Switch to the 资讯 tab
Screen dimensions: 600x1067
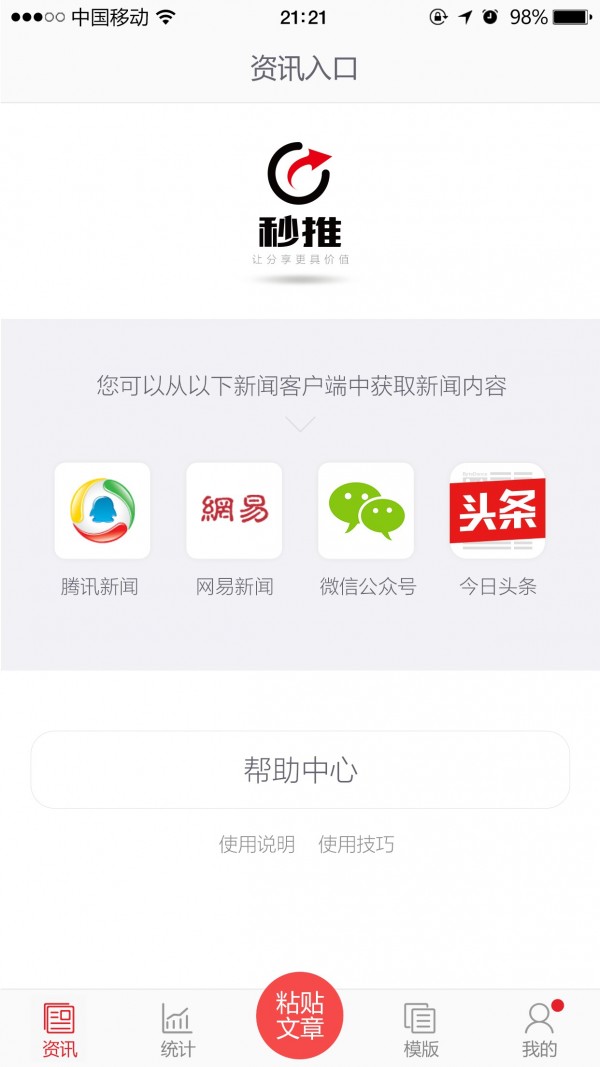coord(60,1030)
